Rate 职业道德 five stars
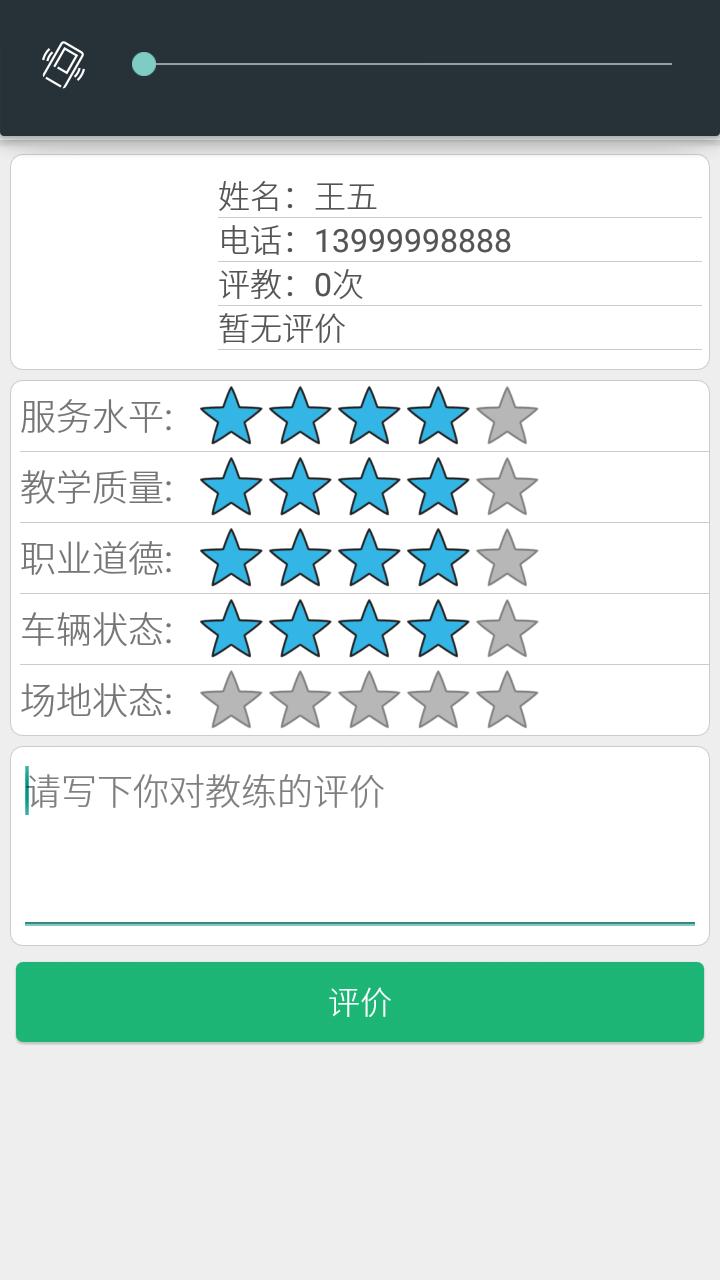 click(507, 558)
